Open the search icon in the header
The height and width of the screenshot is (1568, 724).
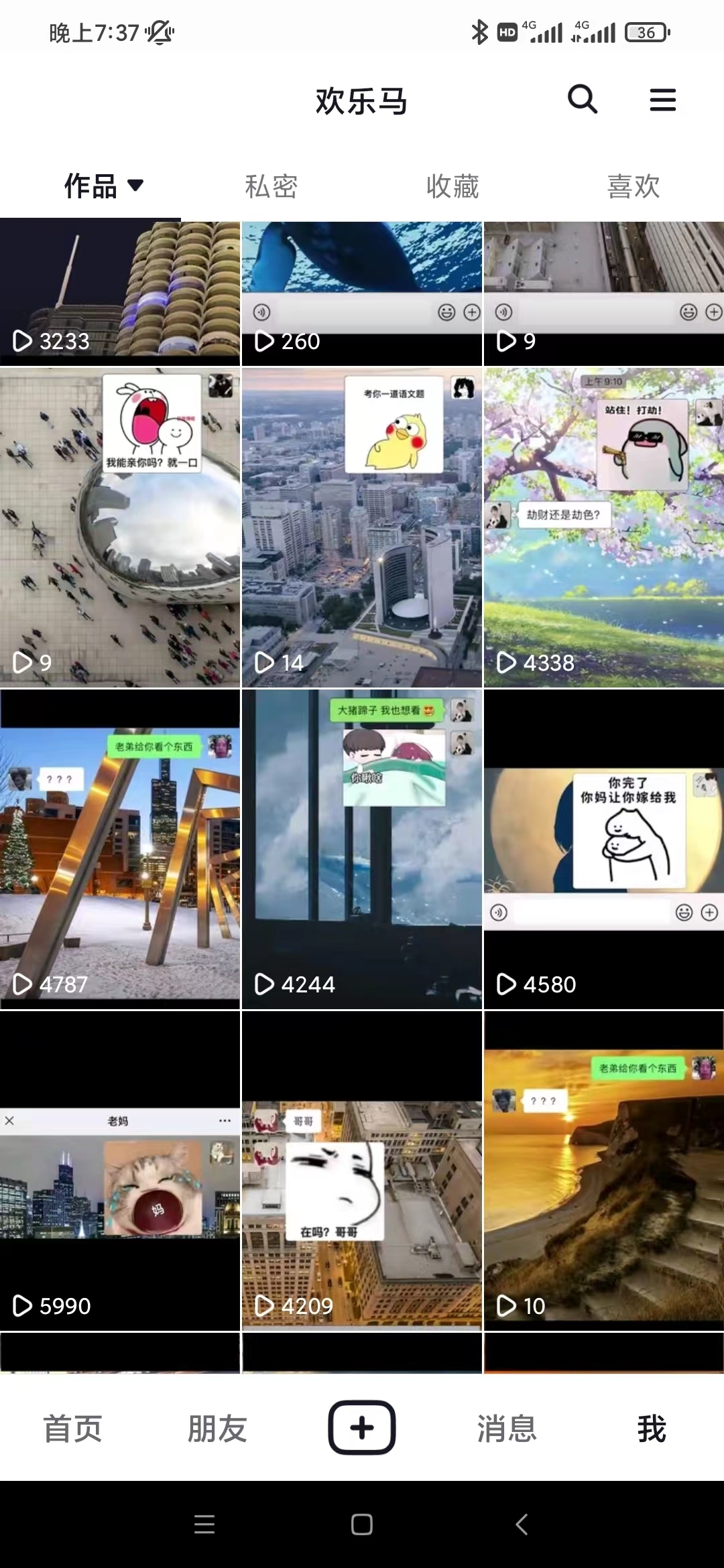coord(582,100)
